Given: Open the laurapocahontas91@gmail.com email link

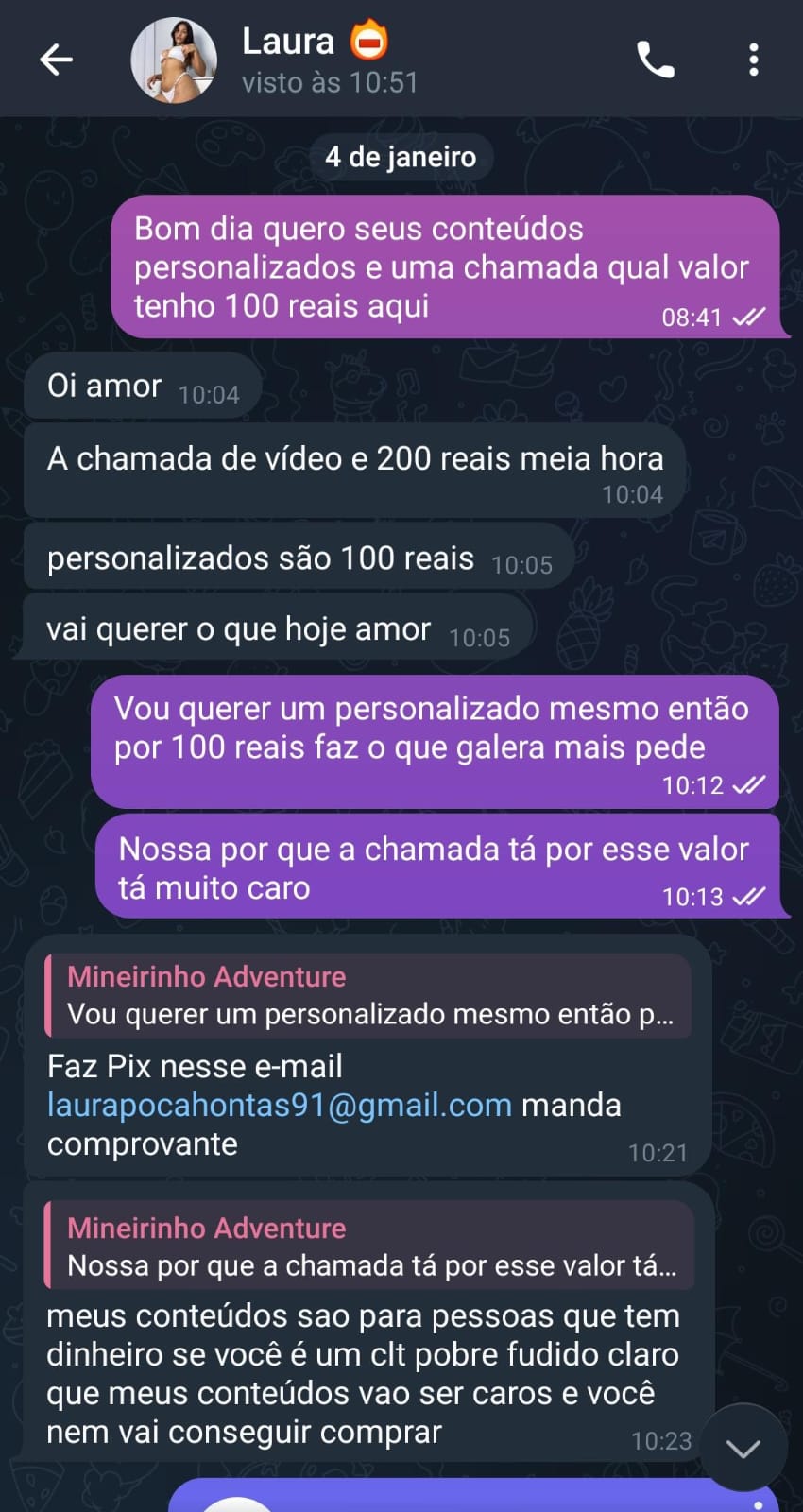Looking at the screenshot, I should pos(280,1105).
